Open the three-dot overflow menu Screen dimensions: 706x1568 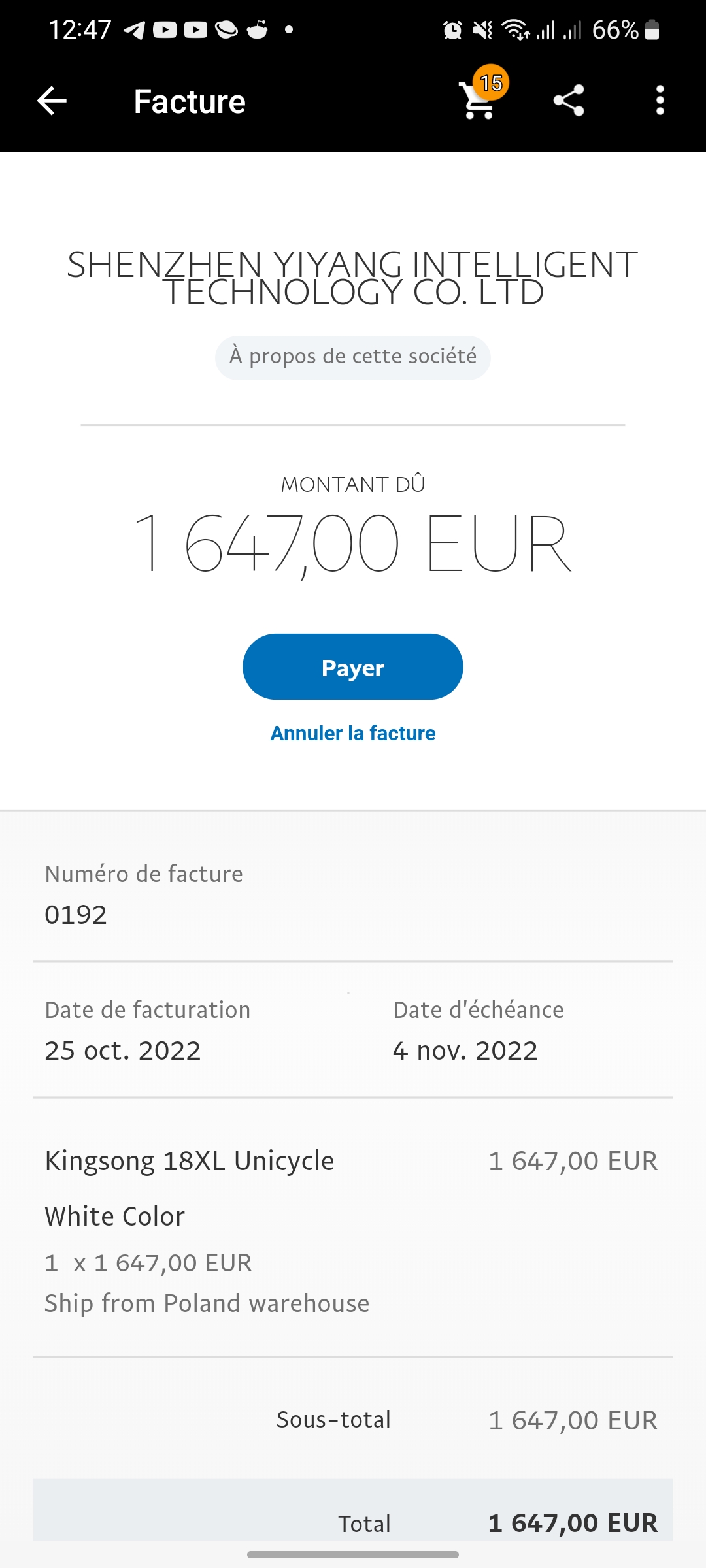[x=660, y=101]
